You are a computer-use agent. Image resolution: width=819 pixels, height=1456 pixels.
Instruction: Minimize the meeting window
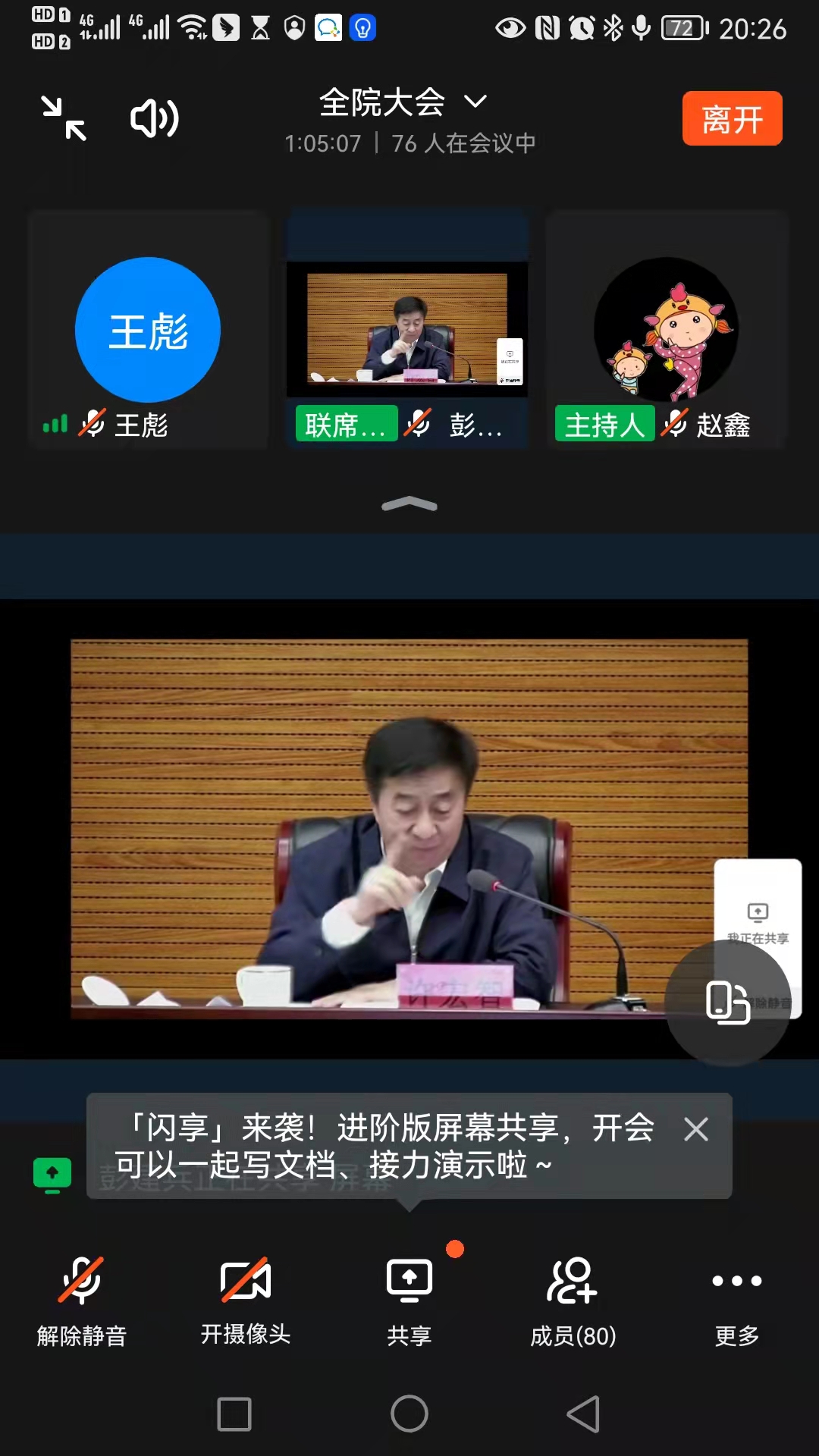(x=64, y=118)
